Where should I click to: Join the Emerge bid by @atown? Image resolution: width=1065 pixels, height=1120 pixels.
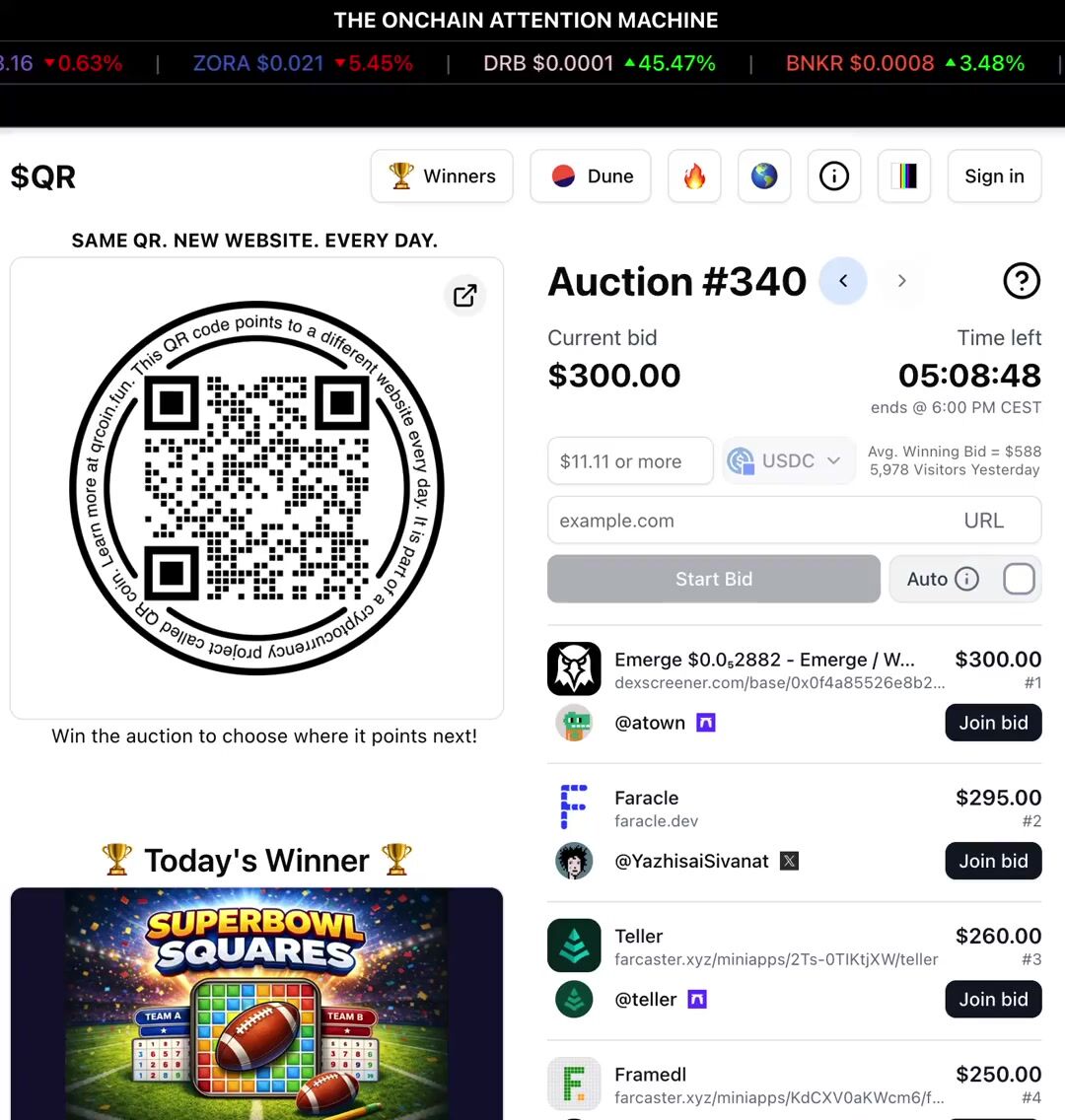[993, 723]
